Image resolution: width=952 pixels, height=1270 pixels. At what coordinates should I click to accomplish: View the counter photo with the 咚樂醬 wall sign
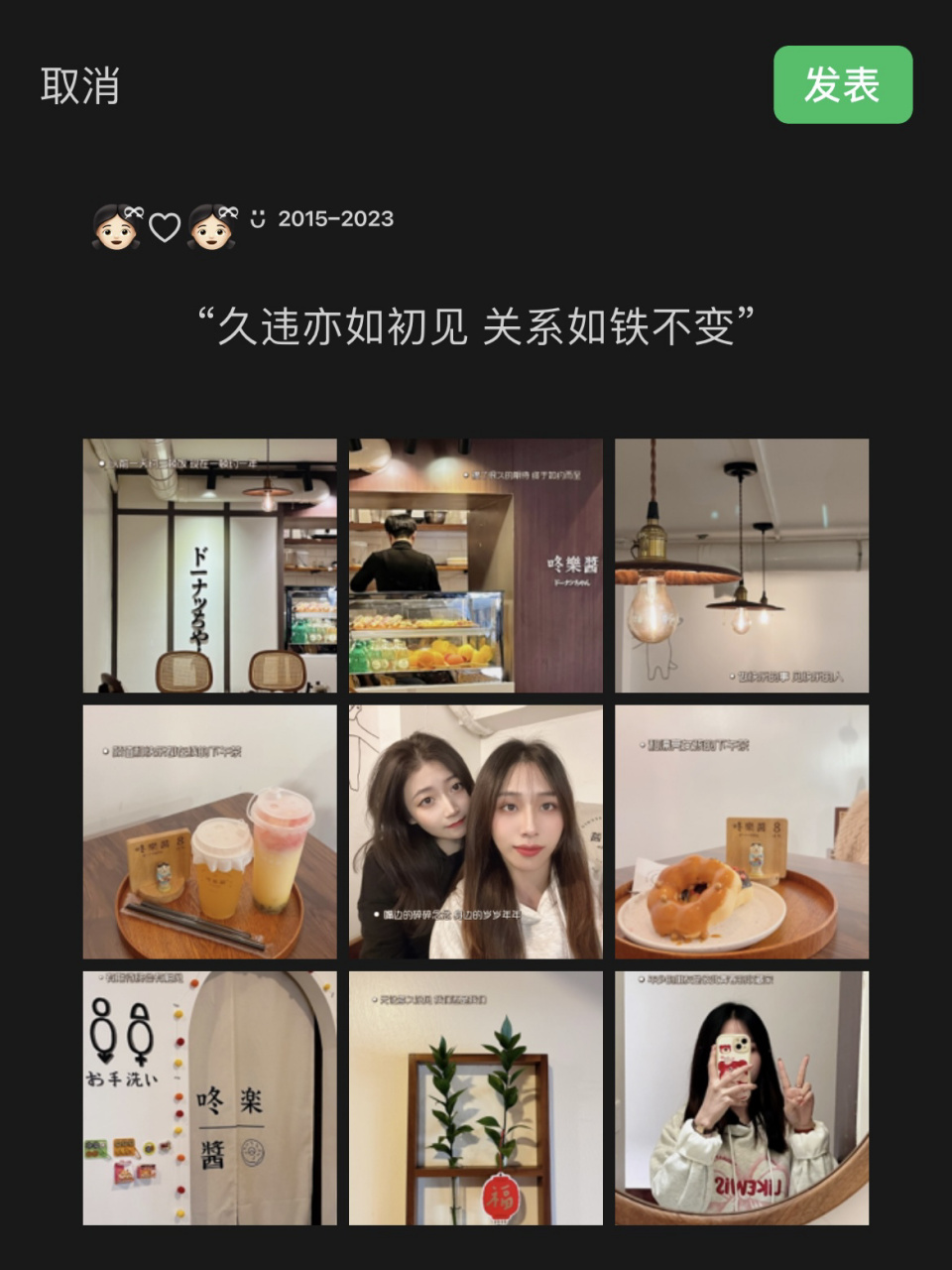pyautogui.click(x=473, y=564)
